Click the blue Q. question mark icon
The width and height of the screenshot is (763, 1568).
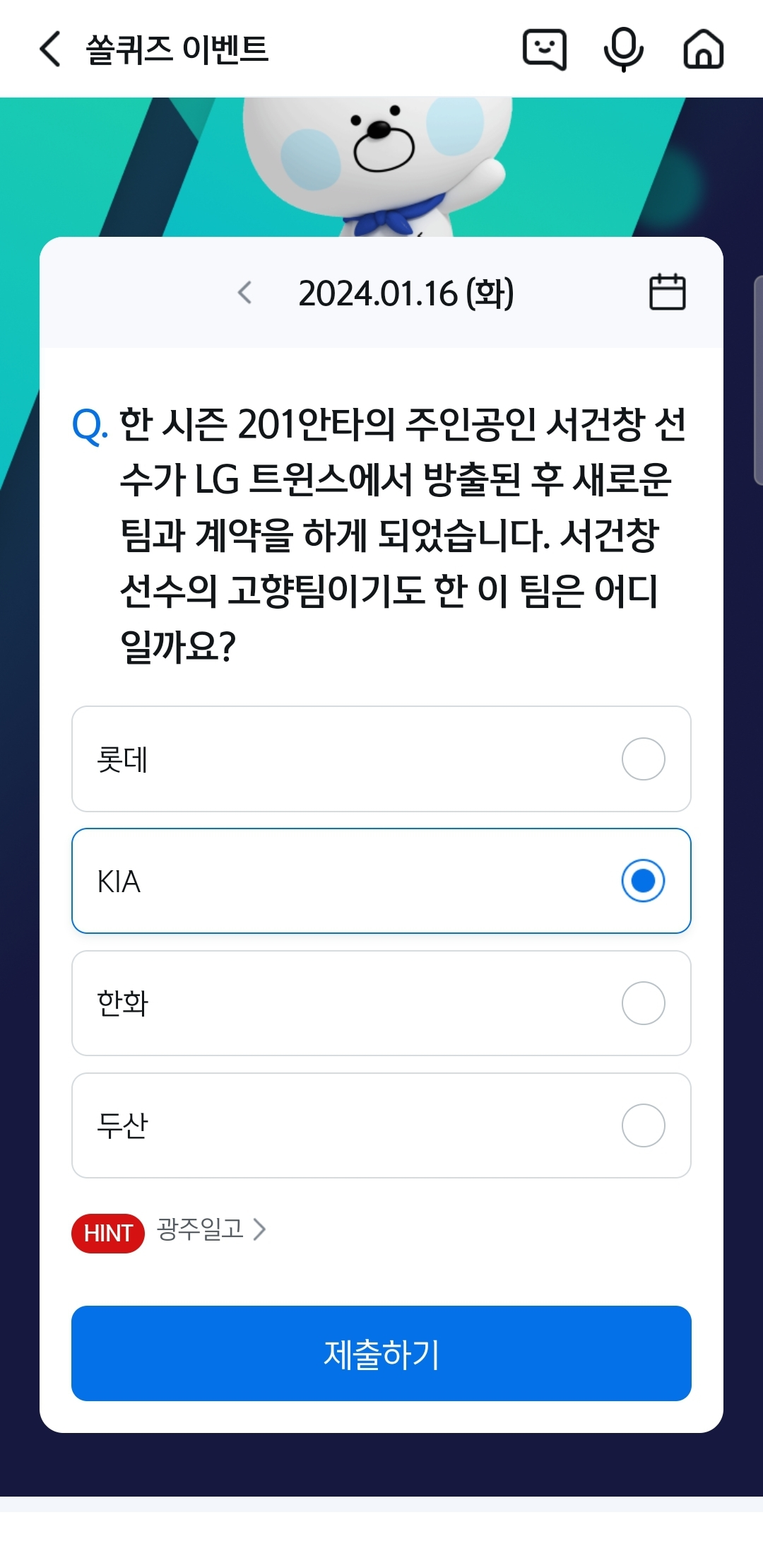[88, 424]
